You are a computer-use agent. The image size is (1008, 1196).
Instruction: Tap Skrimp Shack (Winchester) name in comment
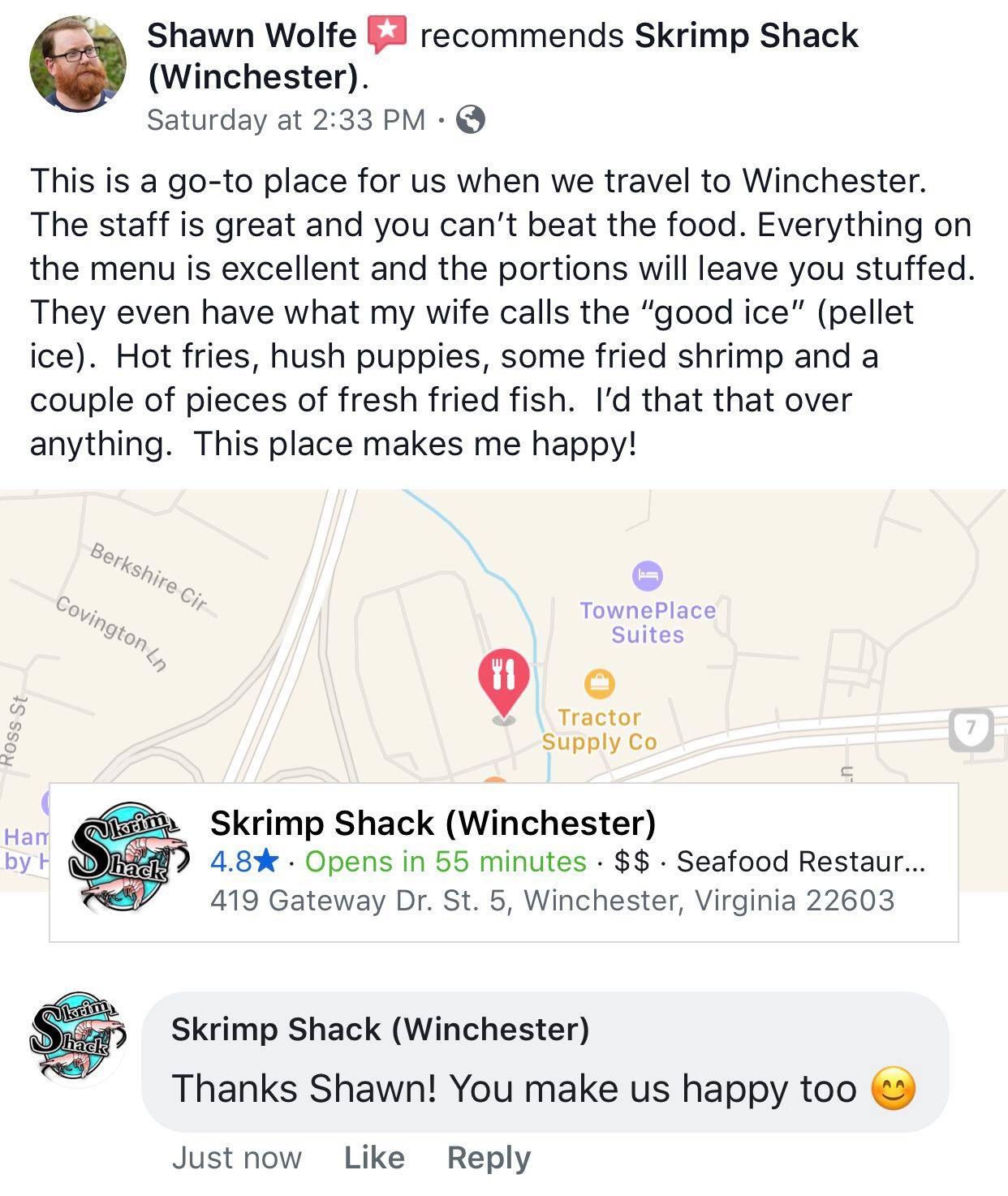point(380,1029)
